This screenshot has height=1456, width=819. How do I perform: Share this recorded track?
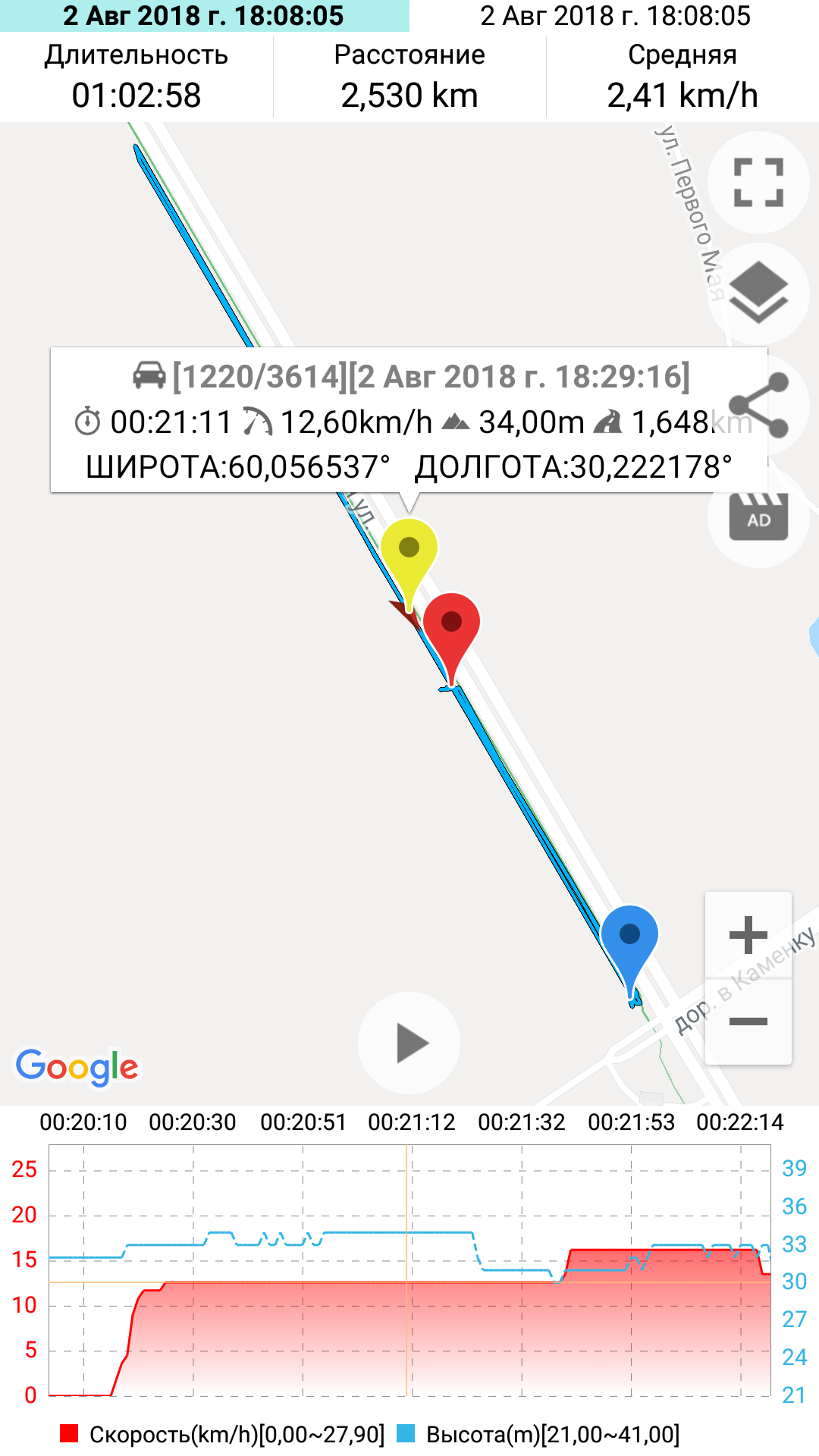click(x=758, y=406)
